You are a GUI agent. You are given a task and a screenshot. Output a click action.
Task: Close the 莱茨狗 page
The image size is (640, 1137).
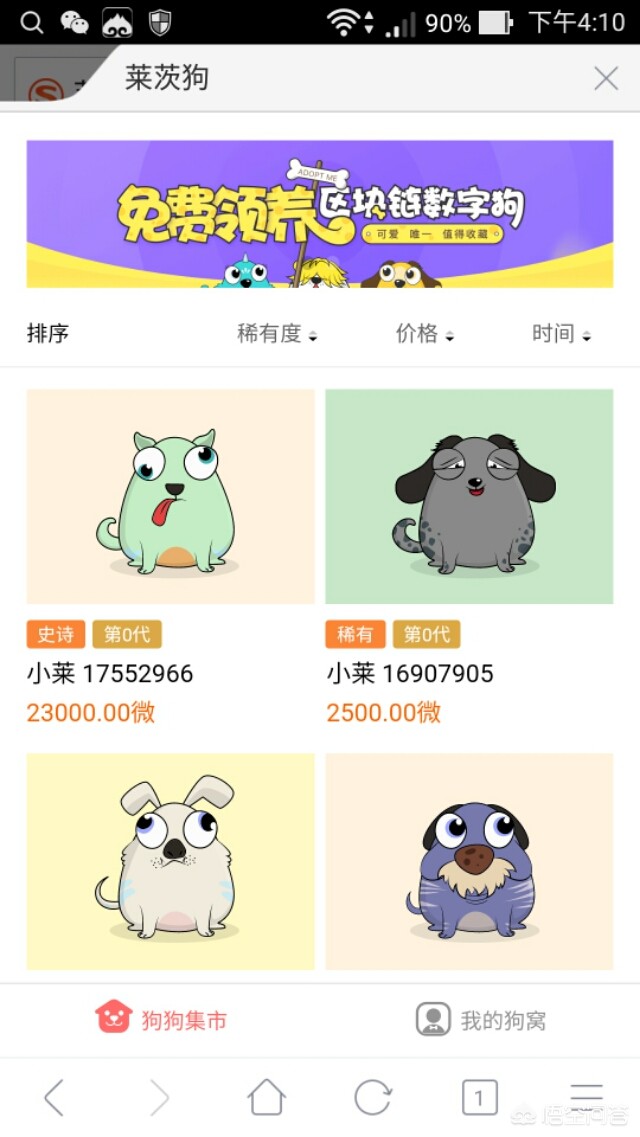(606, 79)
